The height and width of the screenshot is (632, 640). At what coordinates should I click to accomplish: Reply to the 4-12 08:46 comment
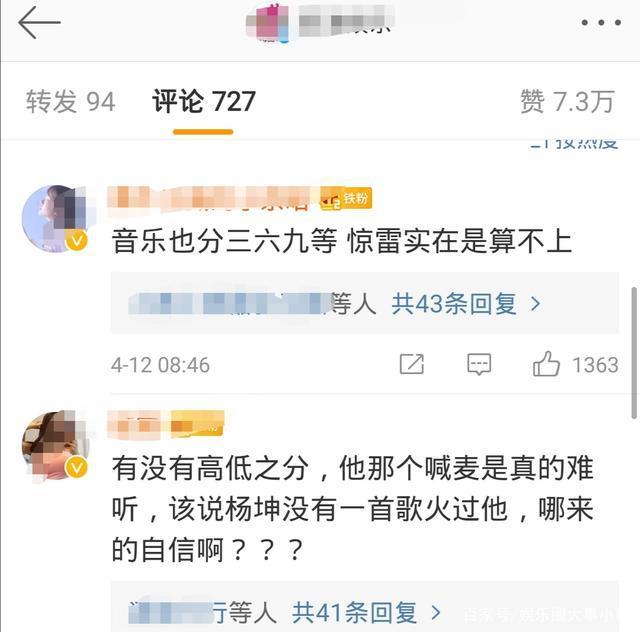479,364
